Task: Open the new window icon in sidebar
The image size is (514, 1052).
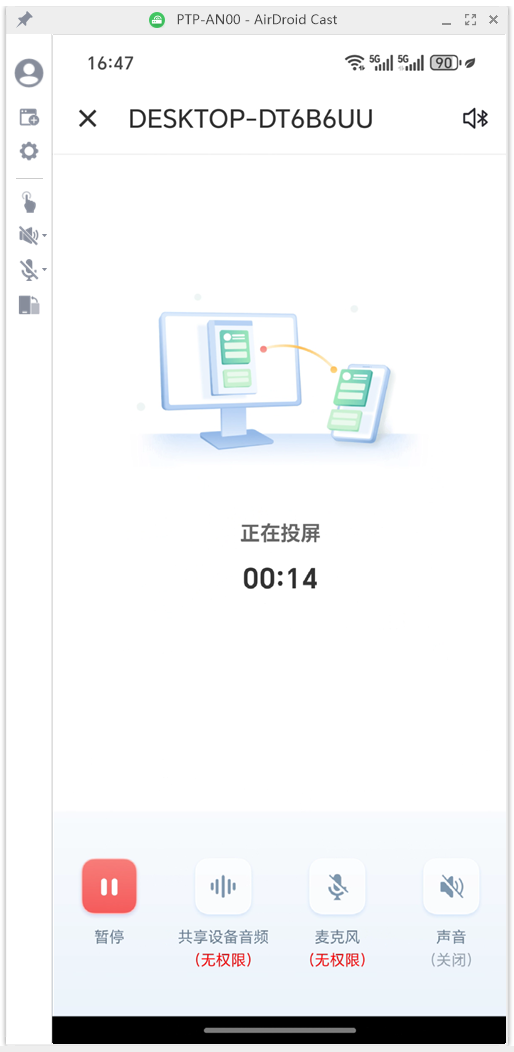Action: click(x=29, y=117)
